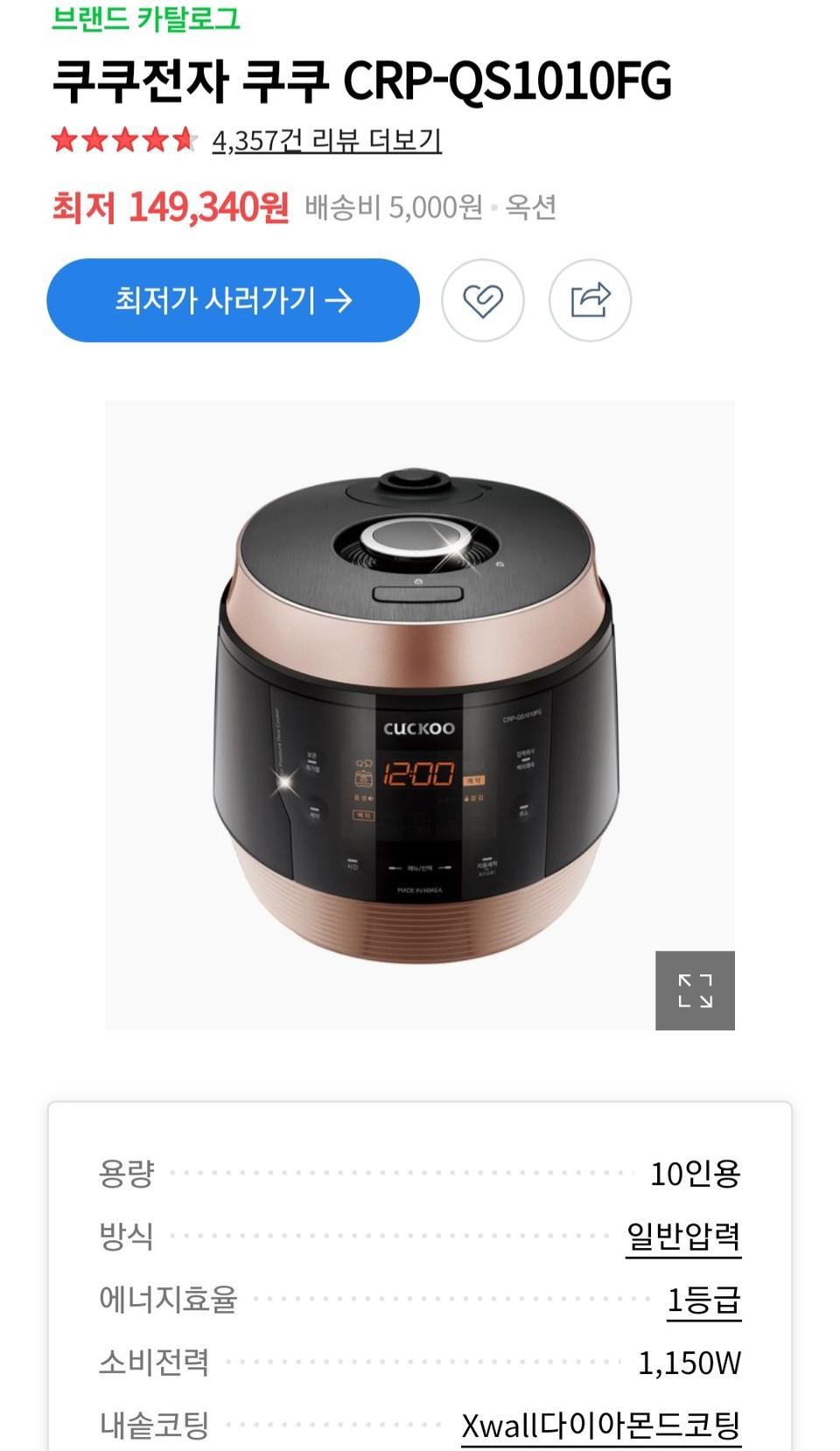Viewport: 840px width, 1451px height.
Task: Open the 브랜드 카탈로그 label link
Action: point(145,18)
